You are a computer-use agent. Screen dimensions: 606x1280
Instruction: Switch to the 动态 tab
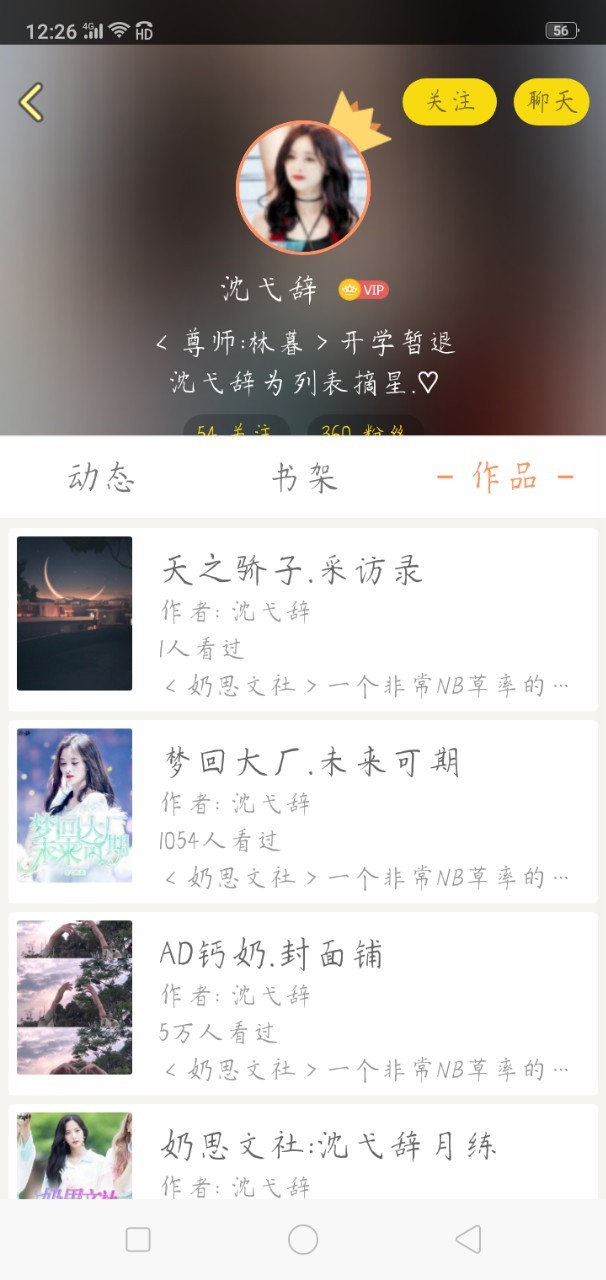(x=101, y=478)
